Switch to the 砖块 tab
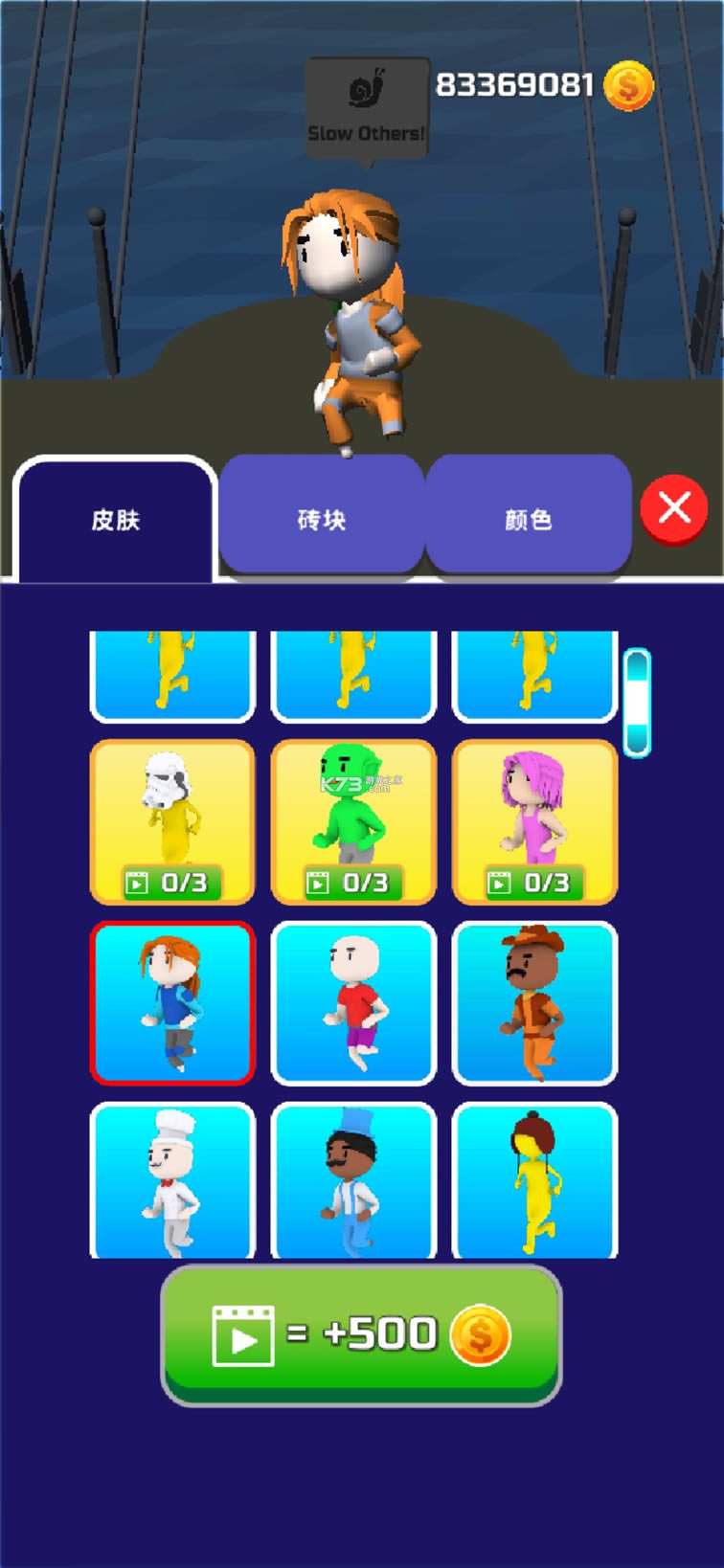Image resolution: width=724 pixels, height=1568 pixels. tap(322, 518)
